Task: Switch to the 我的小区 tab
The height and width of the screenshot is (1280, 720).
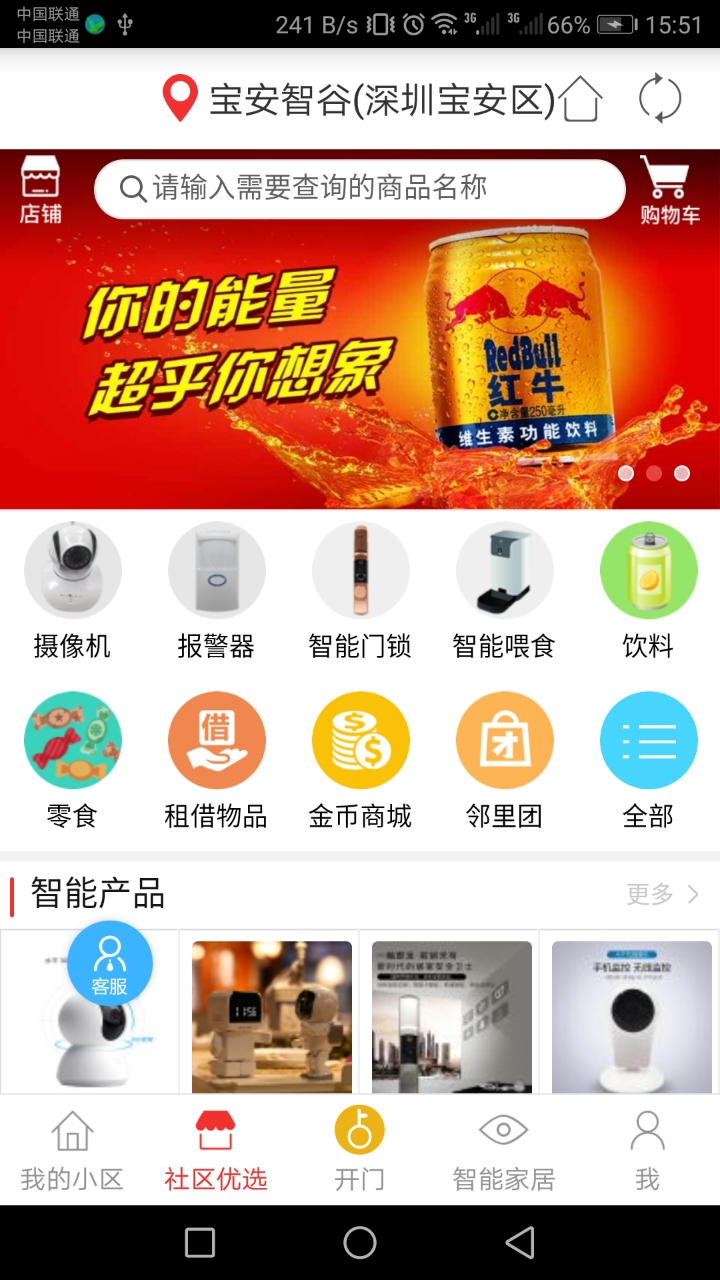Action: (x=72, y=1150)
